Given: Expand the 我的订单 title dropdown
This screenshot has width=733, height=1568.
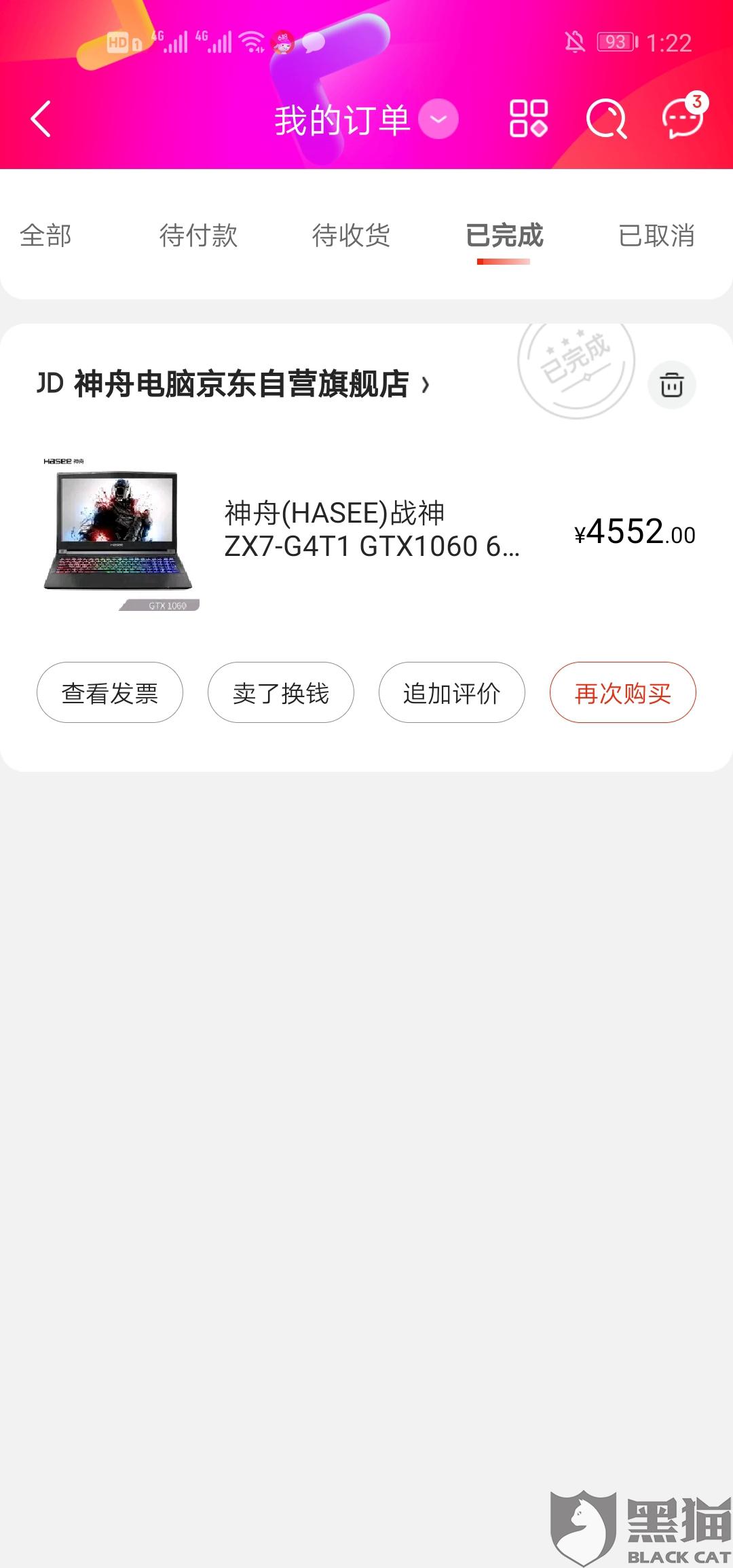Looking at the screenshot, I should click(438, 119).
